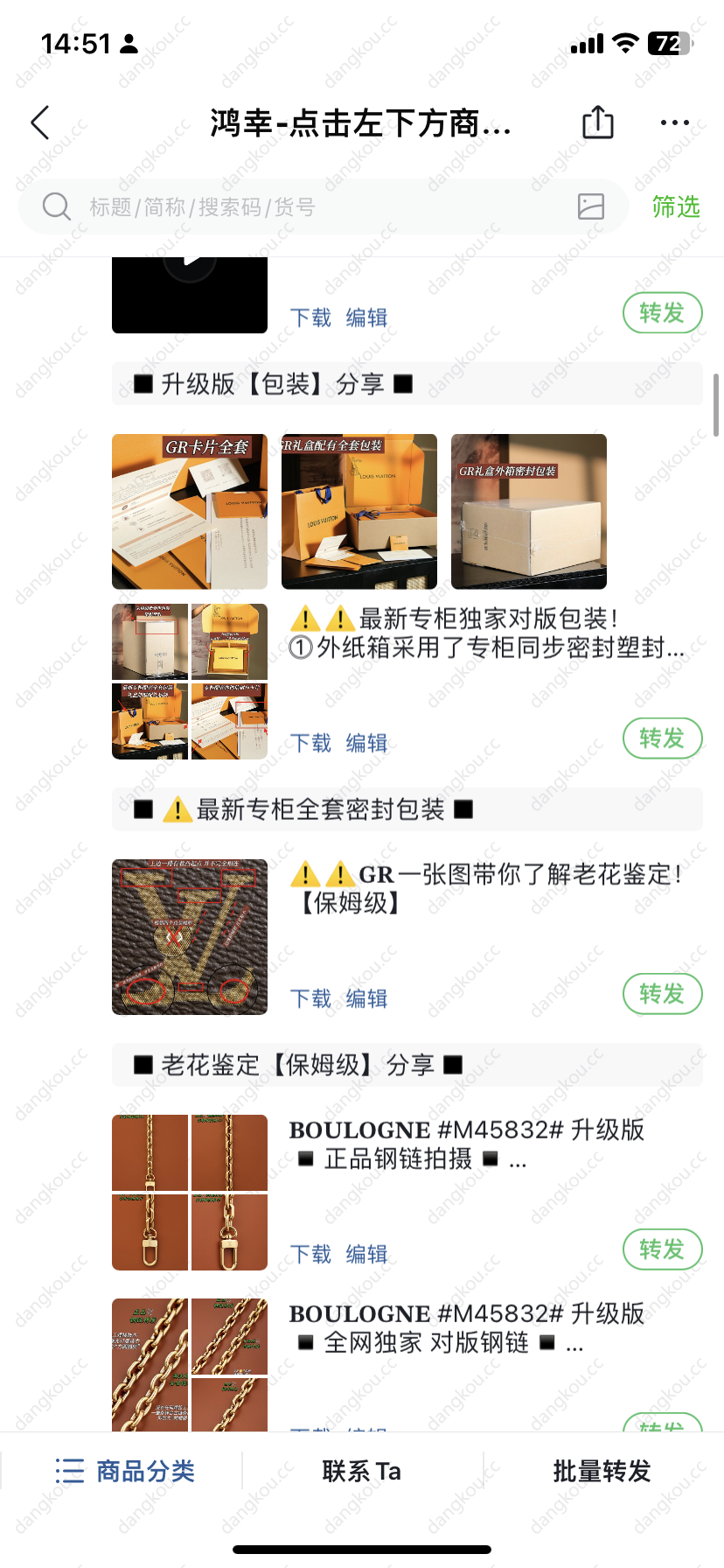Image resolution: width=724 pixels, height=1568 pixels.
Task: Search by image with the picture icon
Action: (591, 206)
